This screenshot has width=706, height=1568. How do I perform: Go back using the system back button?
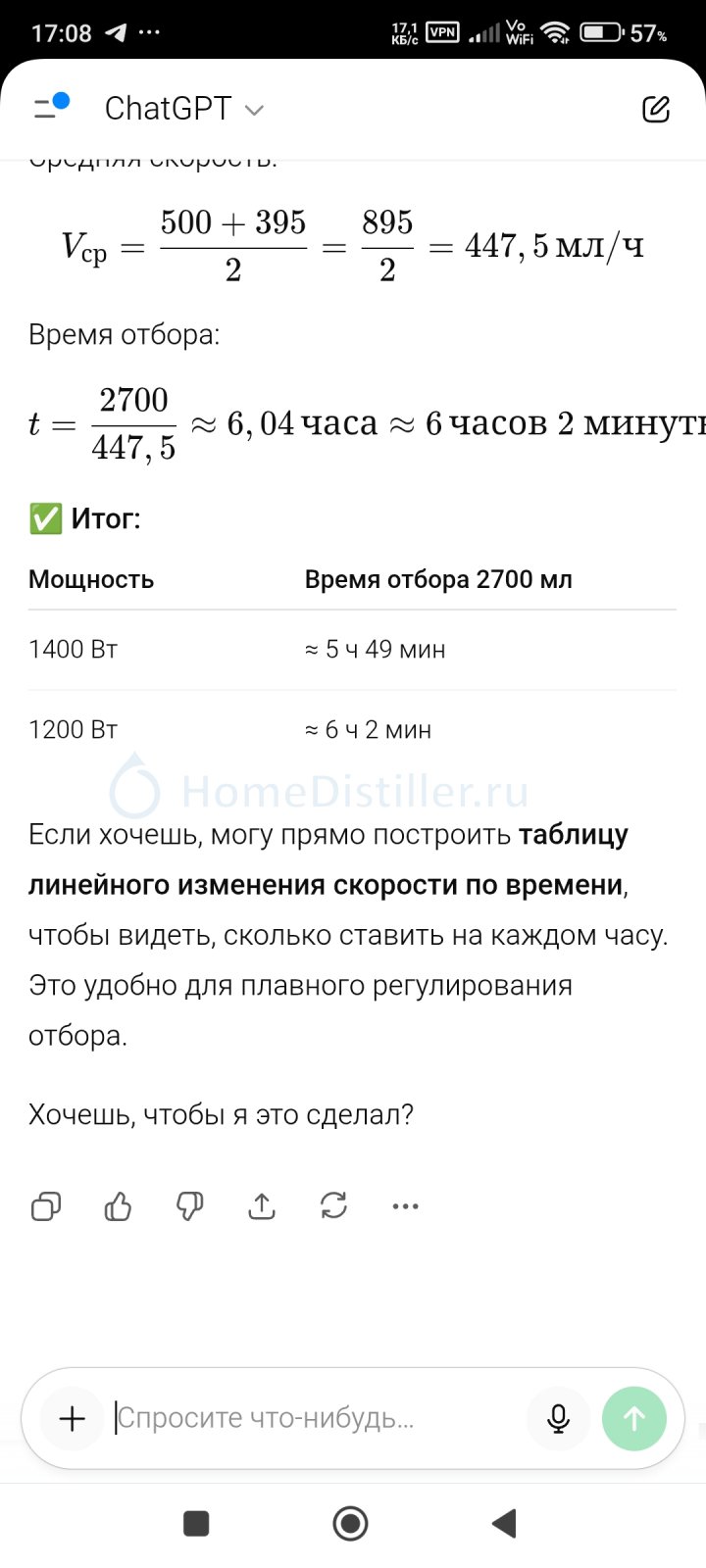point(504,1523)
